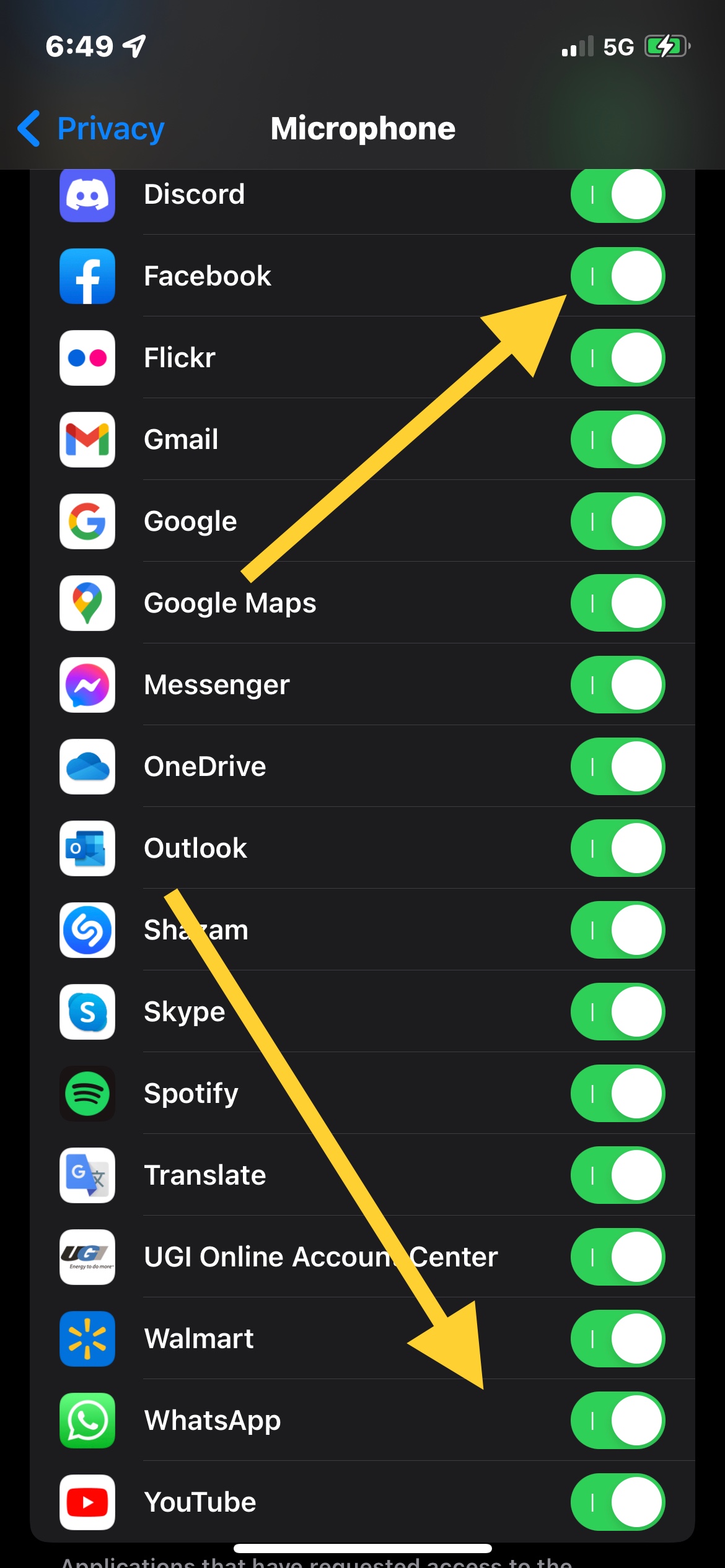Go back to Privacy settings
This screenshot has height=1568, width=725.
point(92,129)
